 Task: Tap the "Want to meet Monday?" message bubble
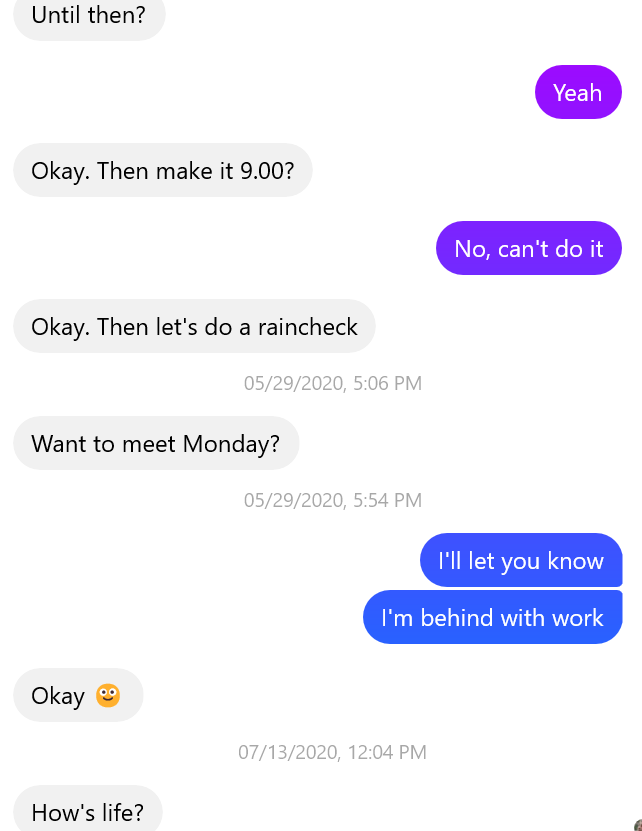pyautogui.click(x=155, y=443)
